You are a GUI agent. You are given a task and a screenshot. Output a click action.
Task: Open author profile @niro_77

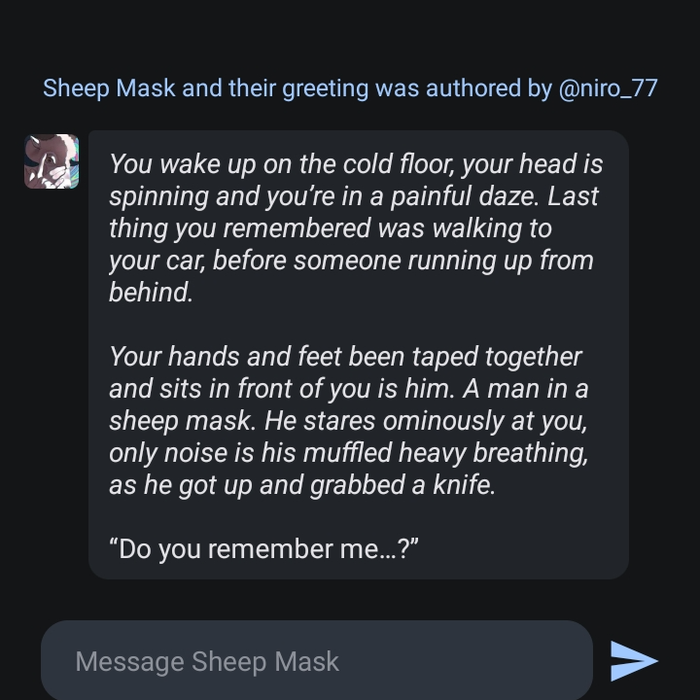(607, 88)
